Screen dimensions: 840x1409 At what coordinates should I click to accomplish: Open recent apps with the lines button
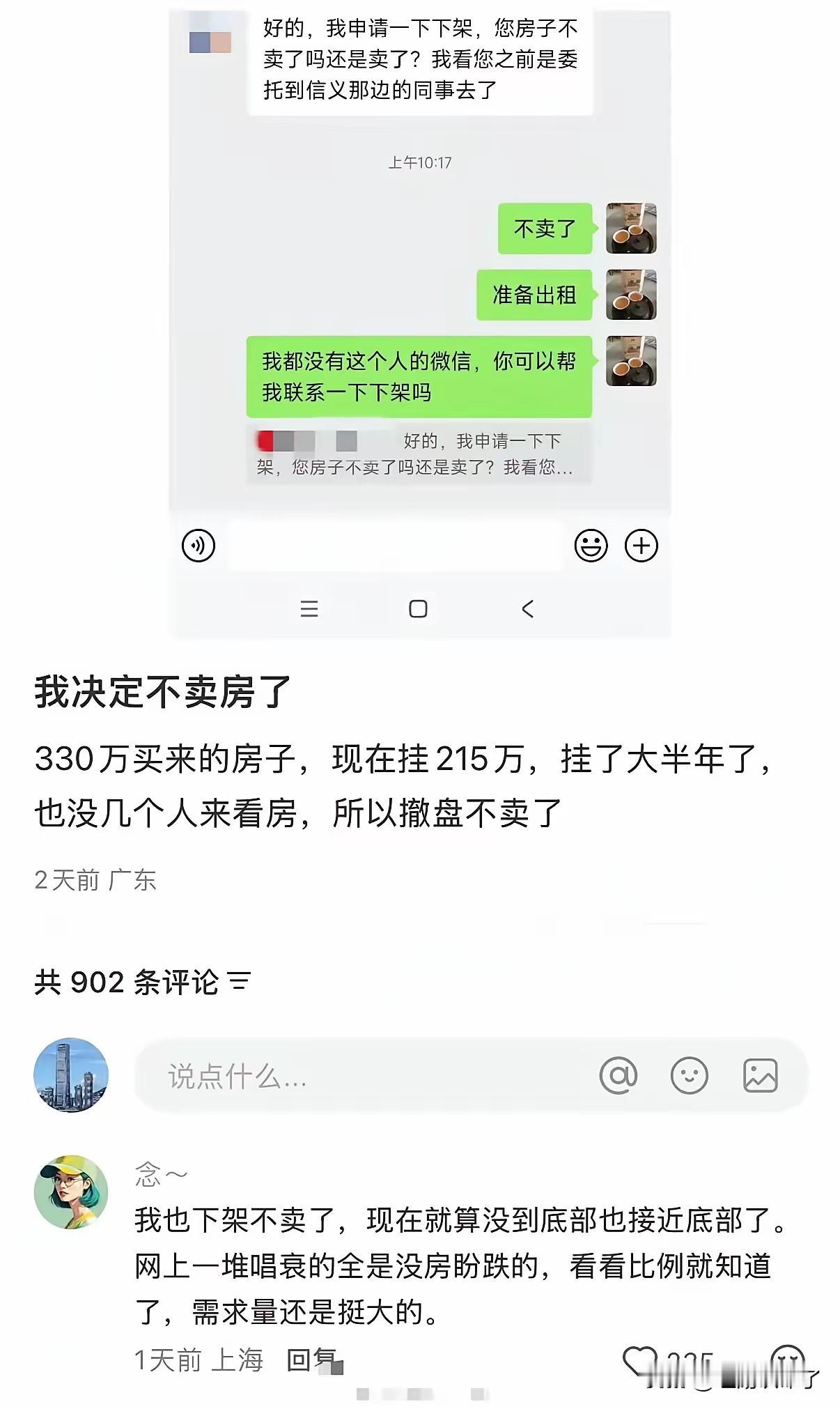pos(309,608)
